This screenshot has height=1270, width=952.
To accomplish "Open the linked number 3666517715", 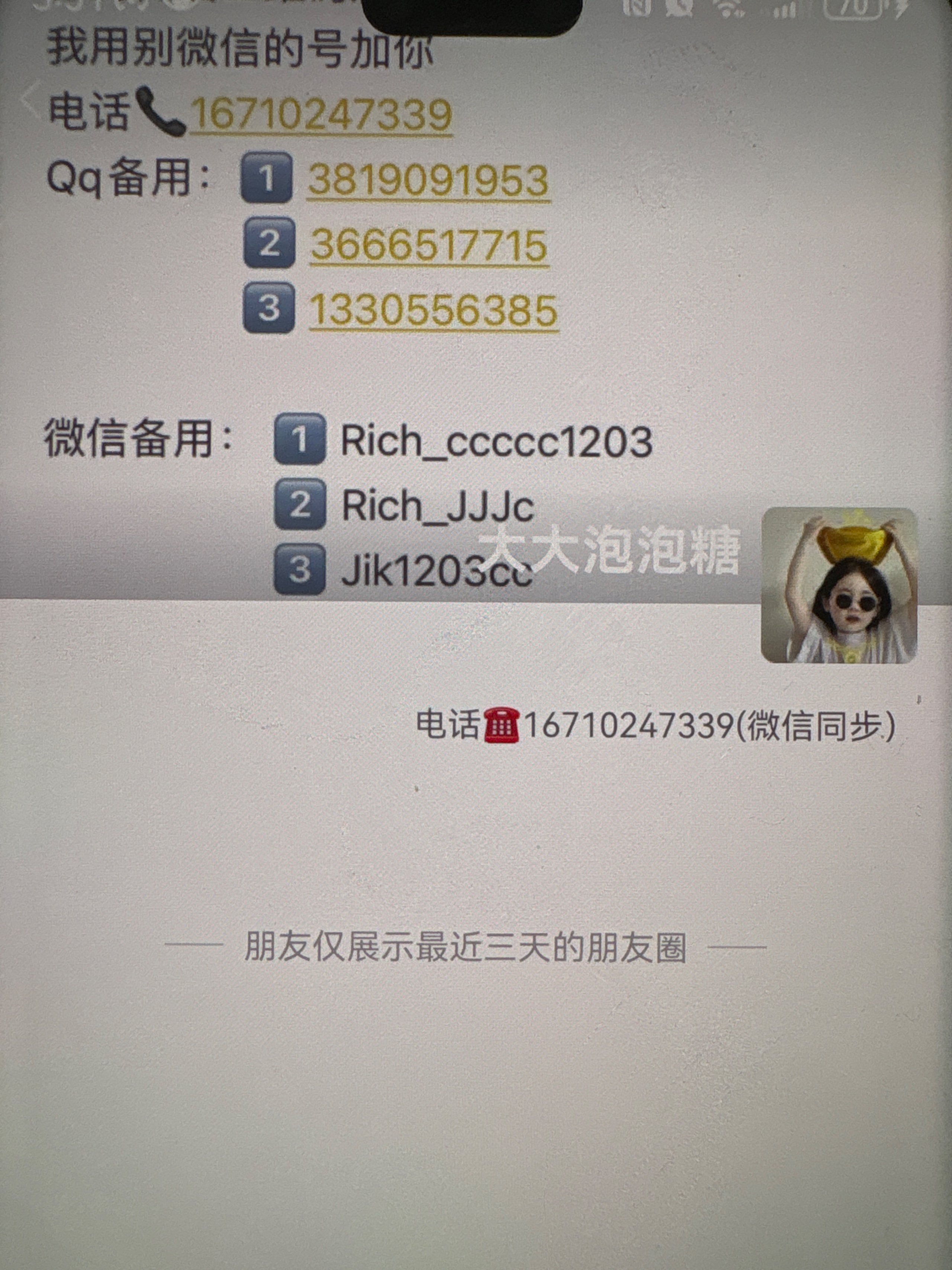I will [x=429, y=245].
